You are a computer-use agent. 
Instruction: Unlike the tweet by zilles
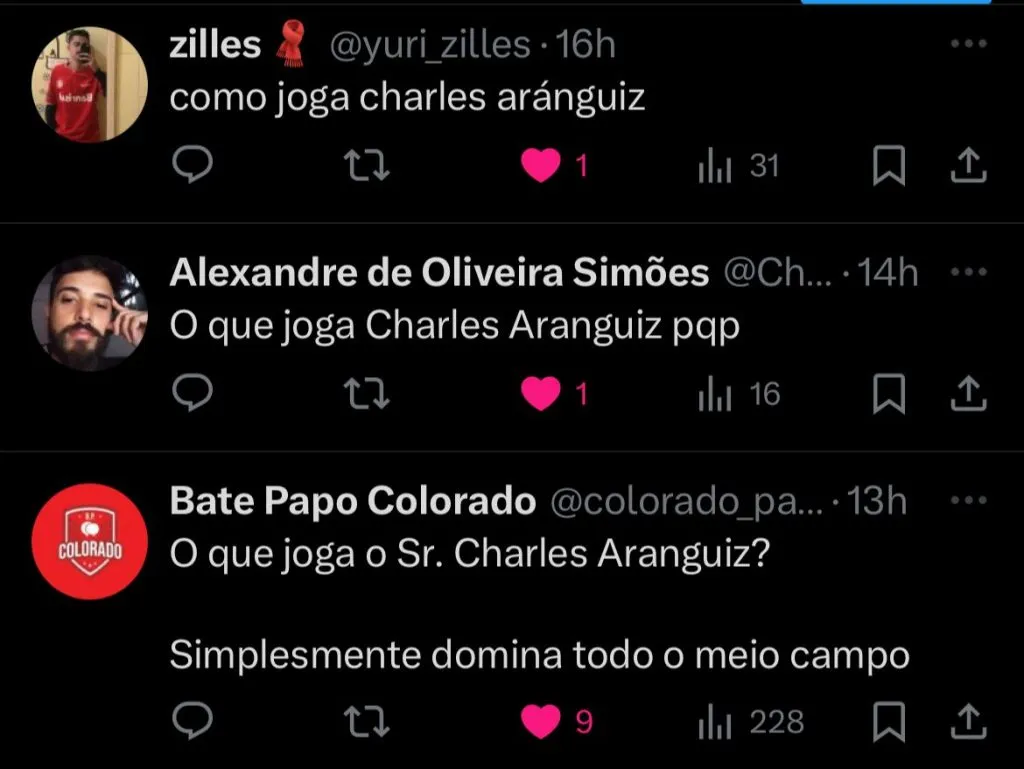click(541, 166)
